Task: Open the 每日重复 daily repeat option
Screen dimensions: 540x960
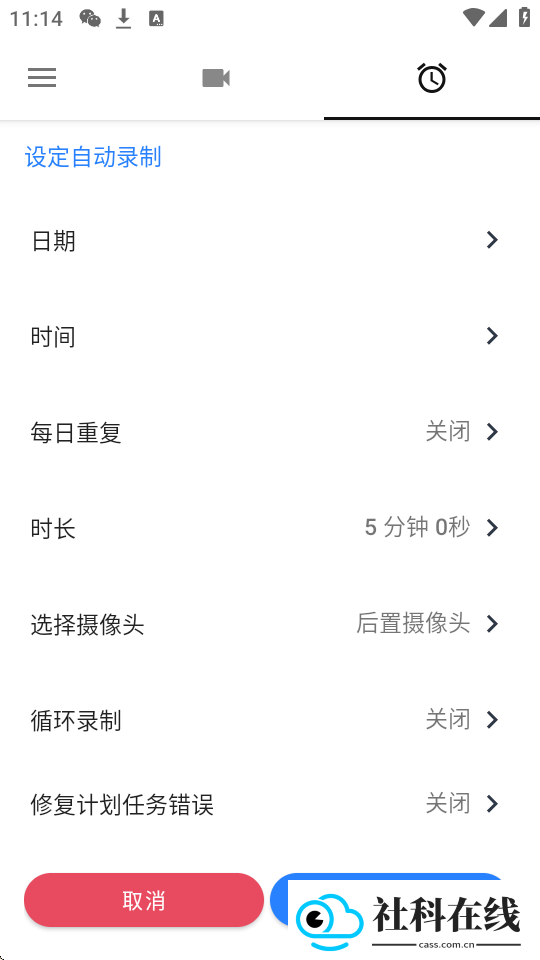Action: (x=270, y=432)
